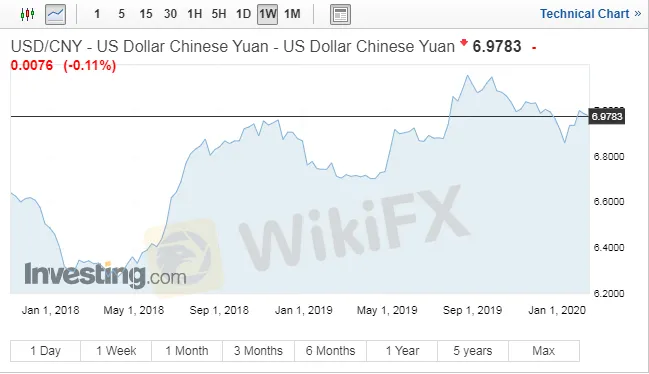Switch range to 6 Months
Screen dimensions: 649x374
[330, 351]
